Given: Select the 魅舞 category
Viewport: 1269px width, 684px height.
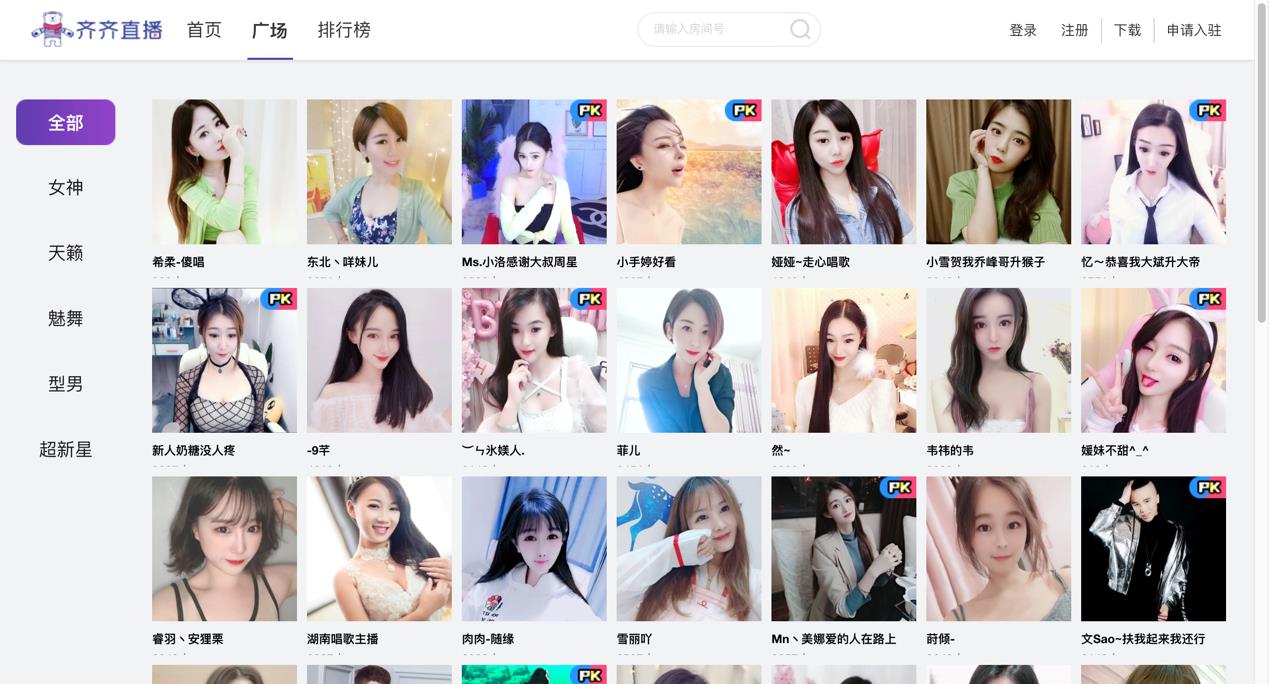Looking at the screenshot, I should coord(66,318).
